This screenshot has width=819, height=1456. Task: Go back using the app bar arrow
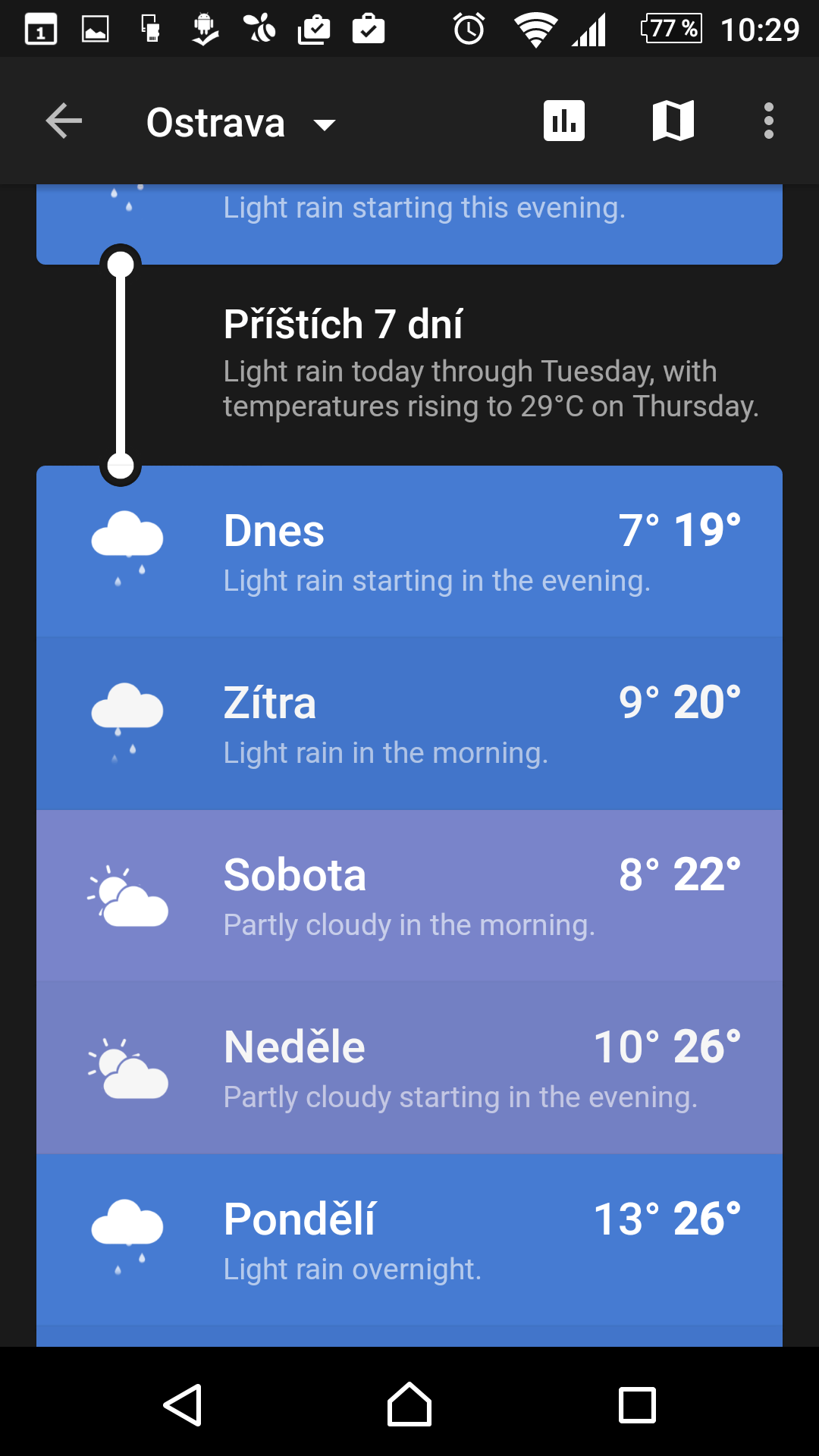64,121
